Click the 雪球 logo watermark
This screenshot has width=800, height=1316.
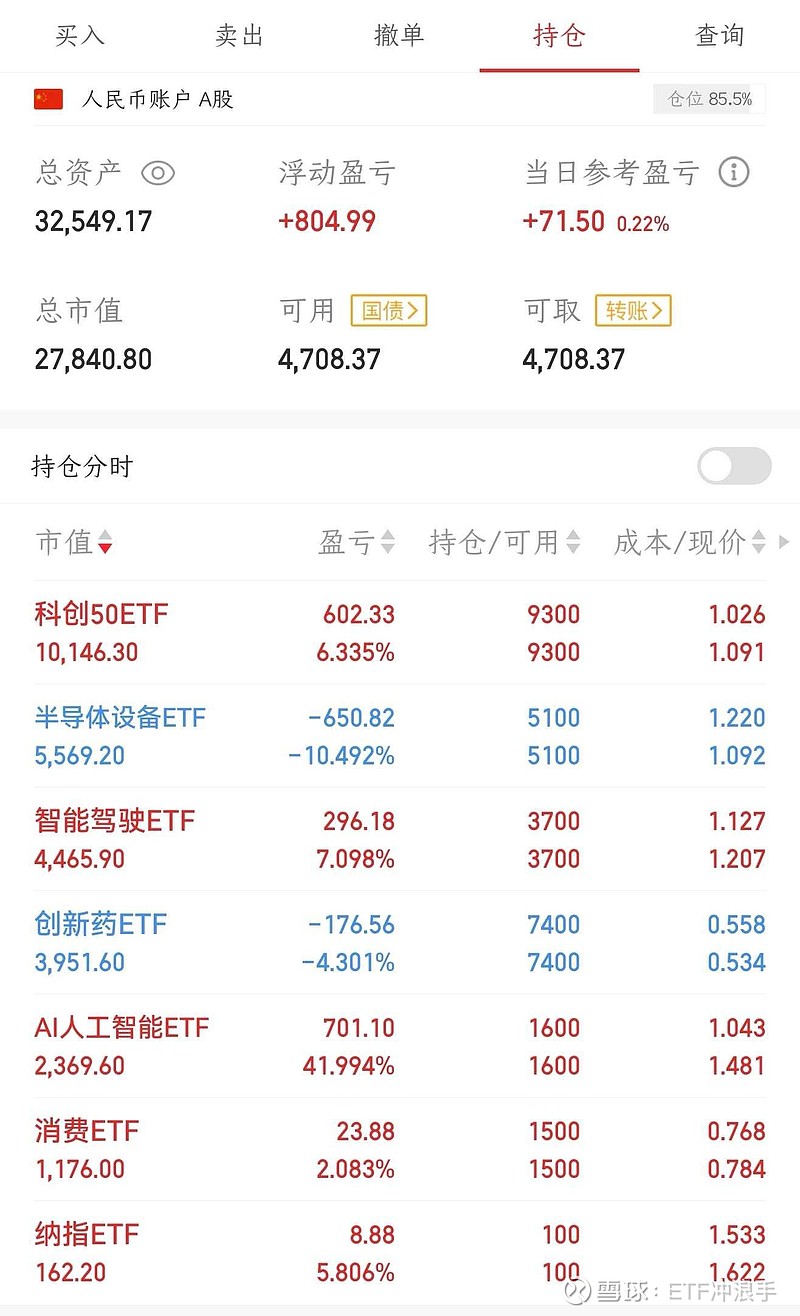pyautogui.click(x=578, y=1293)
